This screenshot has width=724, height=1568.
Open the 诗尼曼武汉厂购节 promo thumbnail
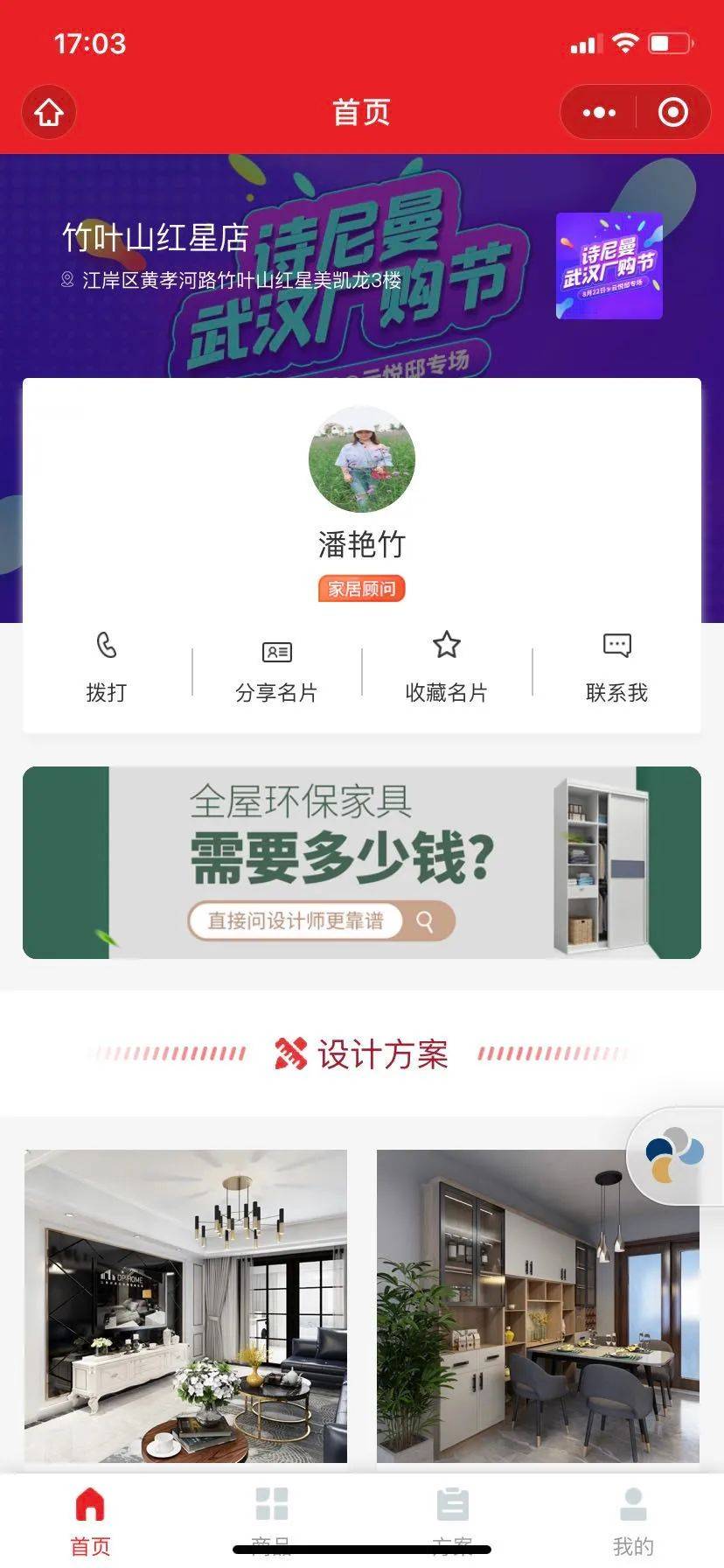point(609,265)
